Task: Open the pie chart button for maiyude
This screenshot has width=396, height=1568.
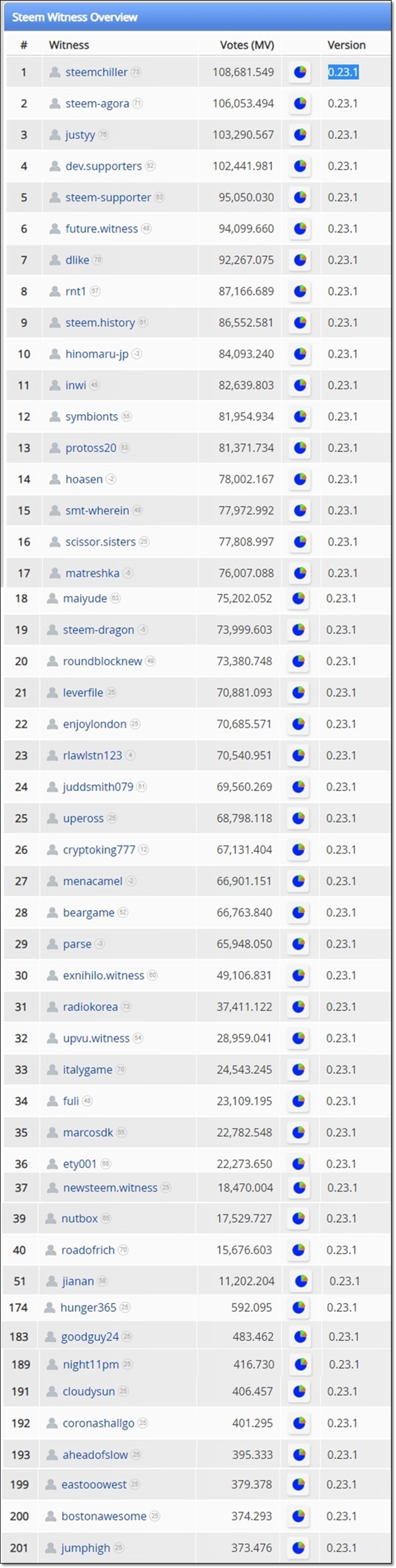Action: (298, 598)
